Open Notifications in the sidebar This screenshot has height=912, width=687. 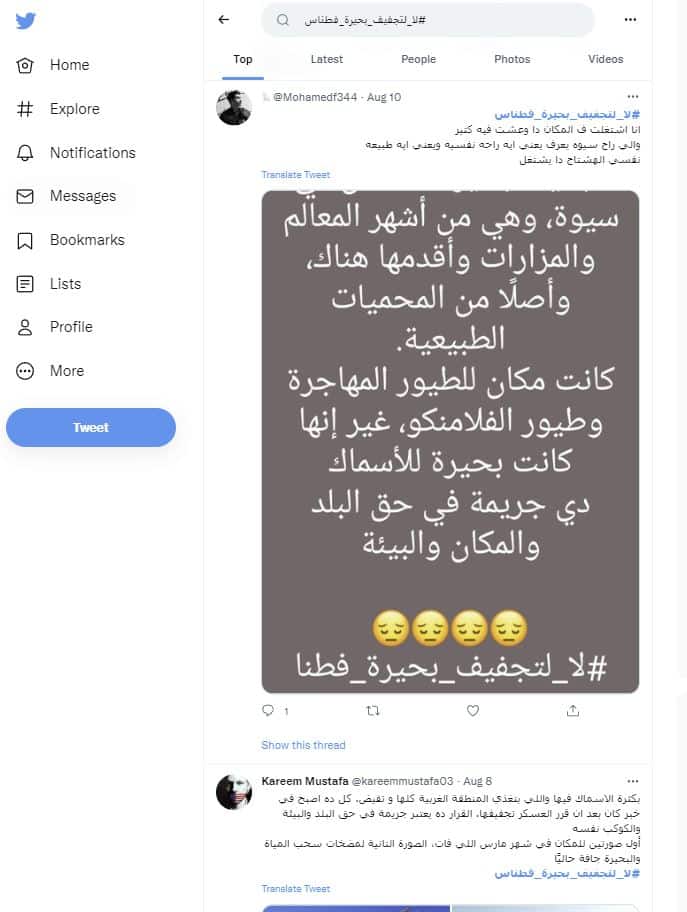point(91,153)
